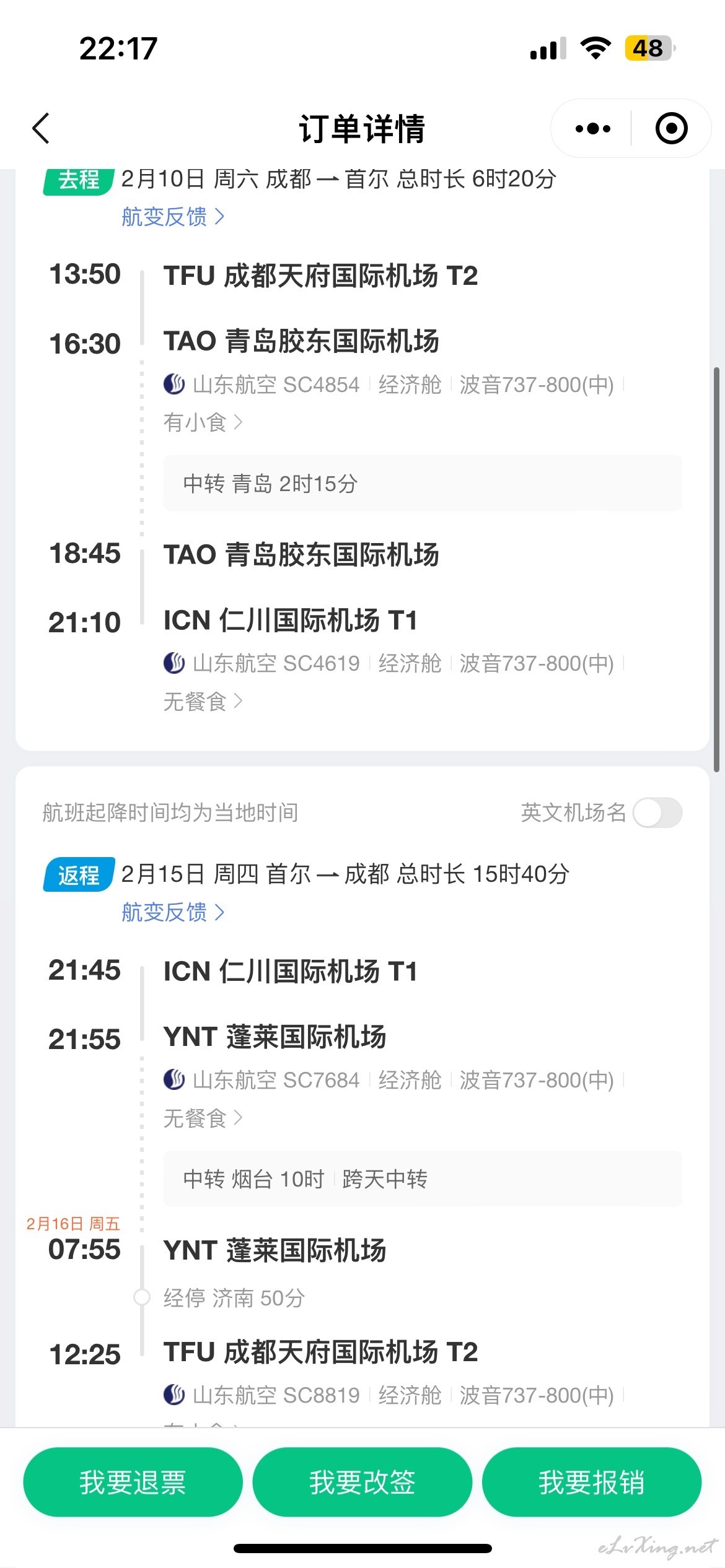This screenshot has width=725, height=1568.
Task: Open the mini program more-options menu
Action: tap(592, 128)
